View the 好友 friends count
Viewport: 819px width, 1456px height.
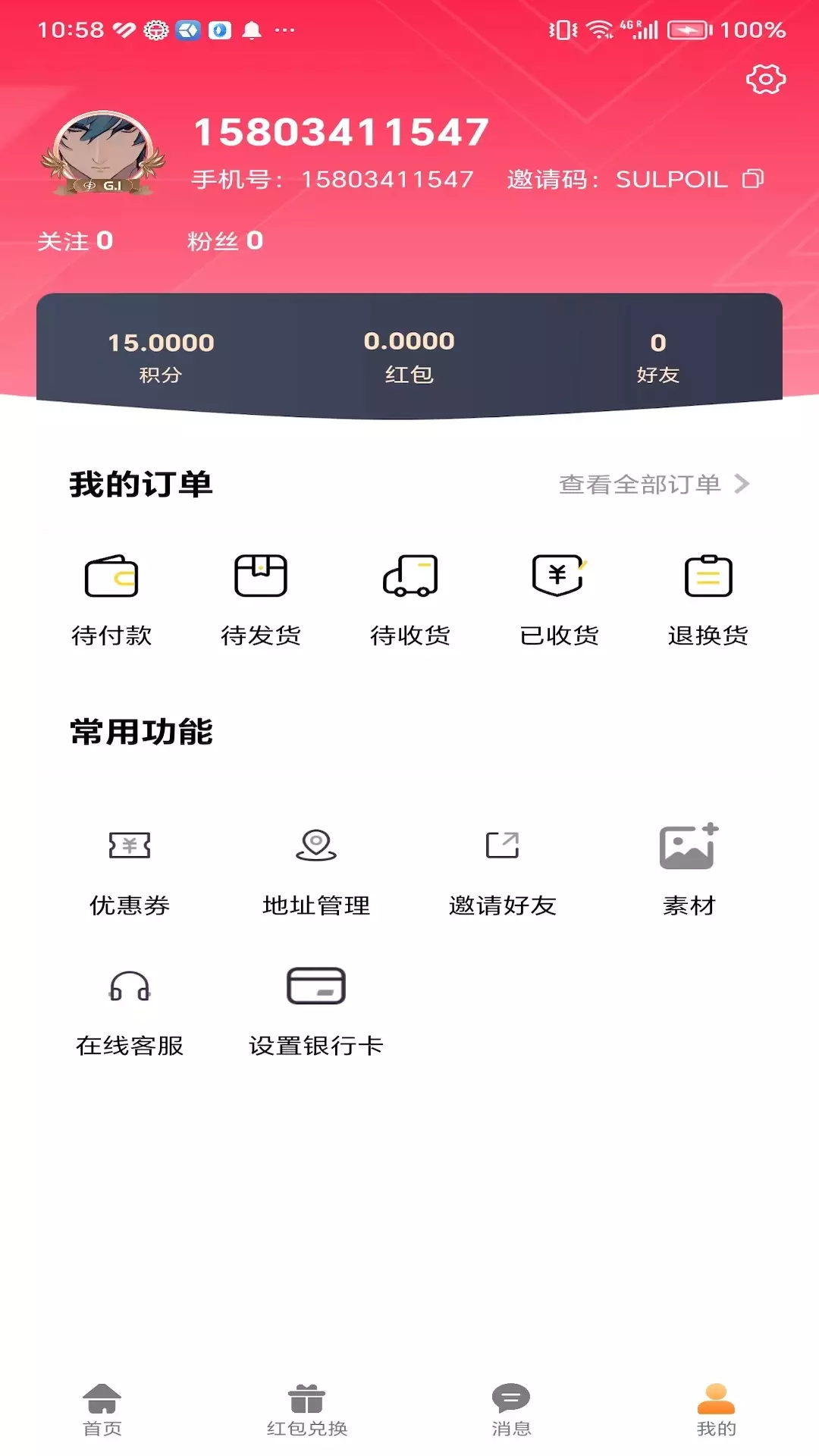657,356
